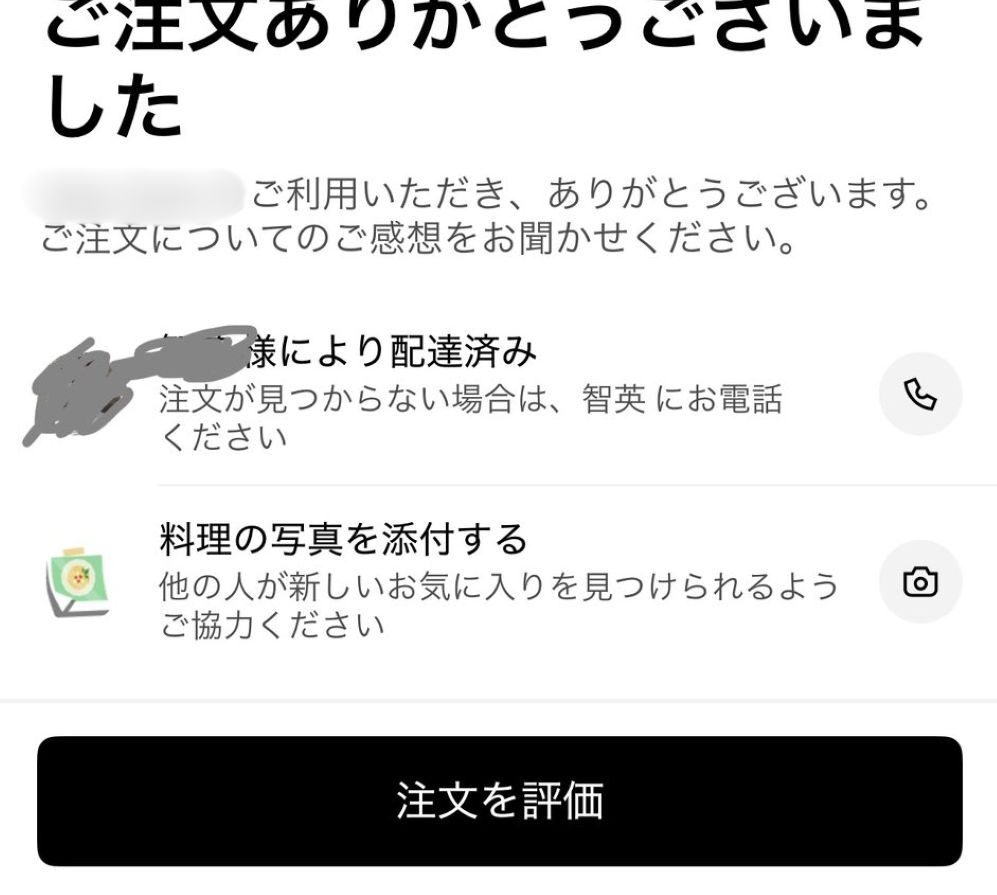Tap the camera icon to attach photo

(x=920, y=582)
